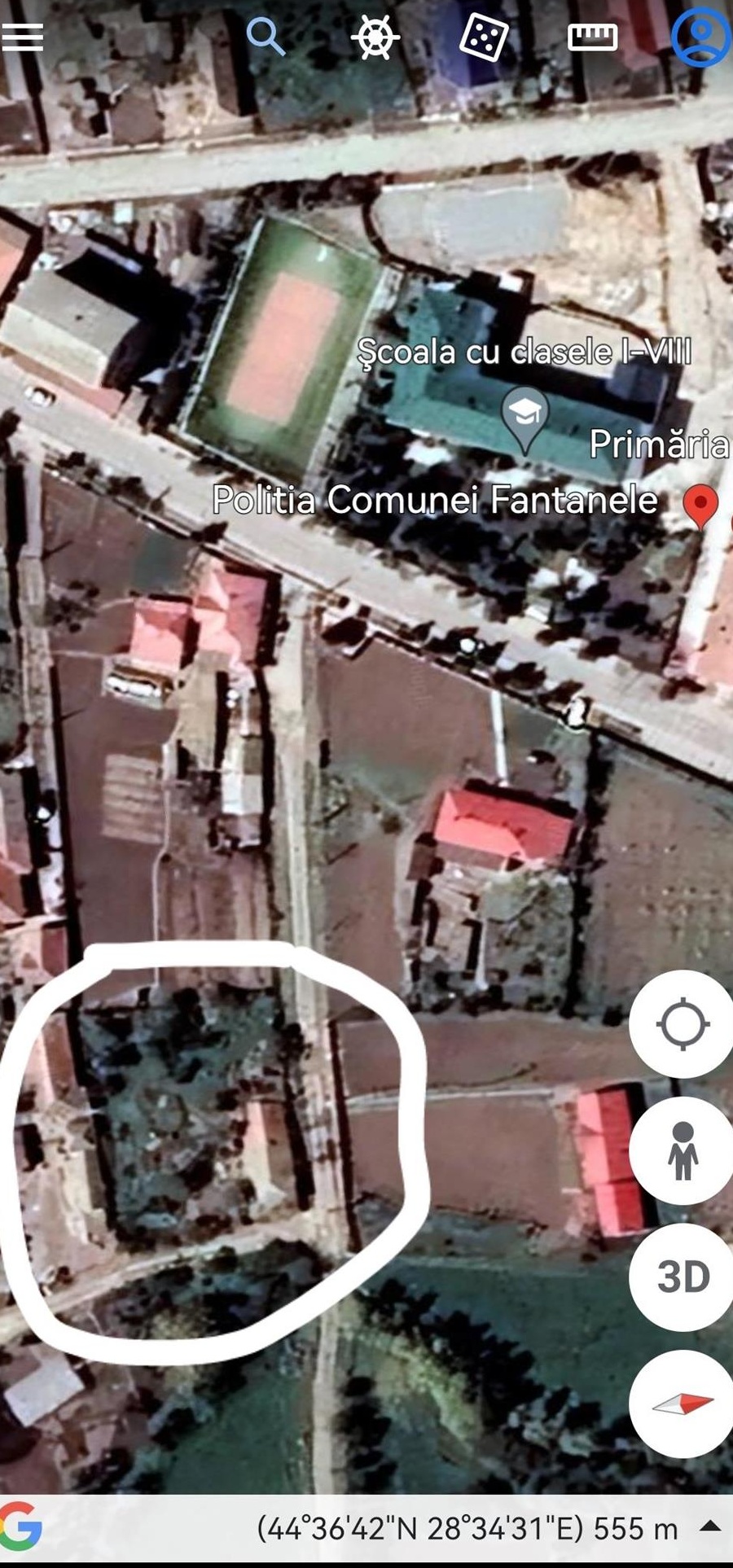Open the search magnifier

(x=266, y=37)
